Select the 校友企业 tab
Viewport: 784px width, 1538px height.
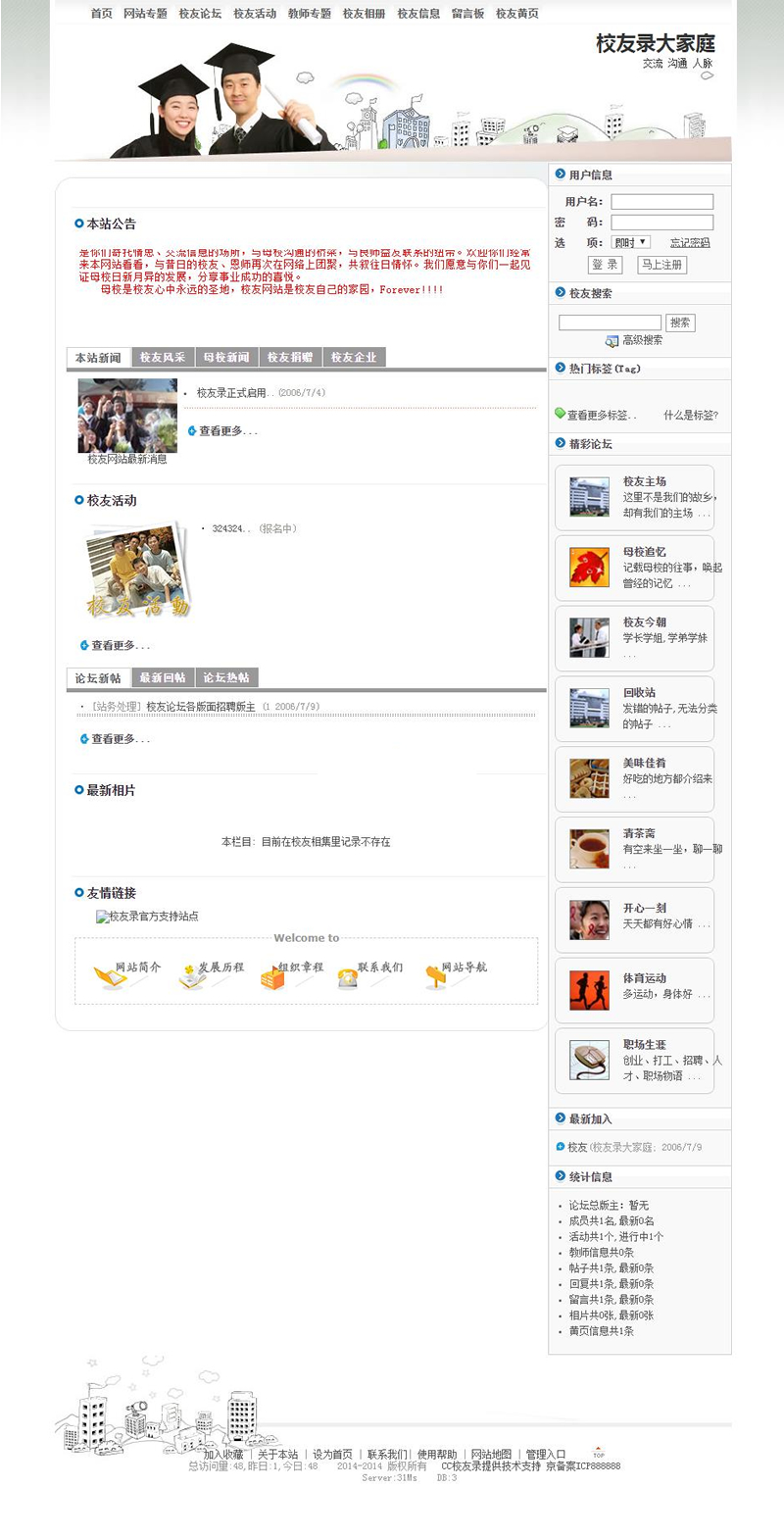[353, 358]
